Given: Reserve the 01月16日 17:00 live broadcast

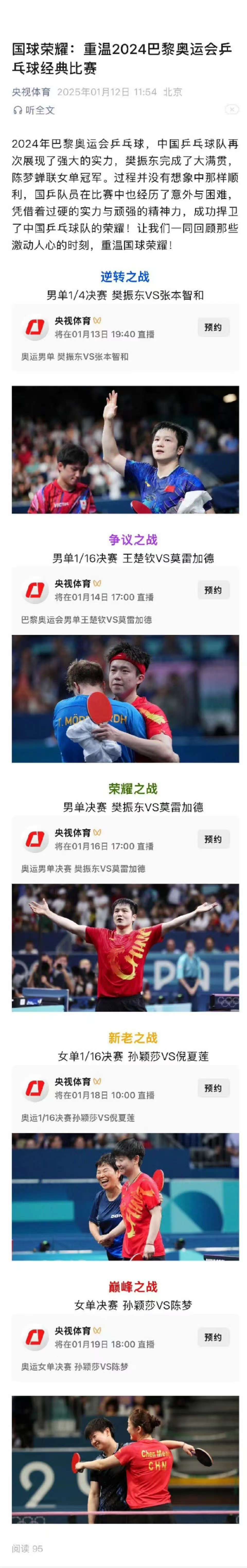Looking at the screenshot, I should tap(212, 839).
